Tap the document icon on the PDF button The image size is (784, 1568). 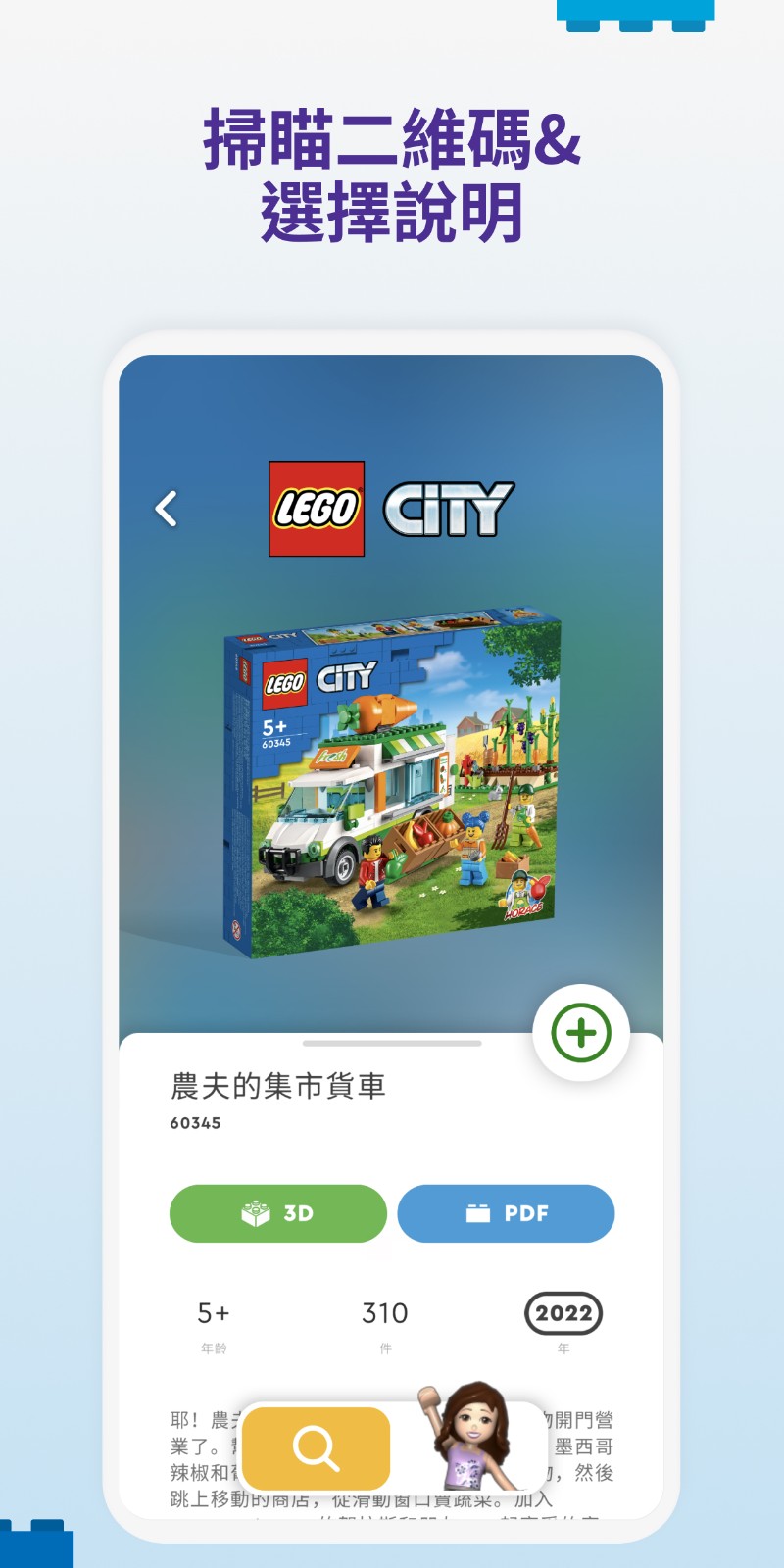[477, 1213]
